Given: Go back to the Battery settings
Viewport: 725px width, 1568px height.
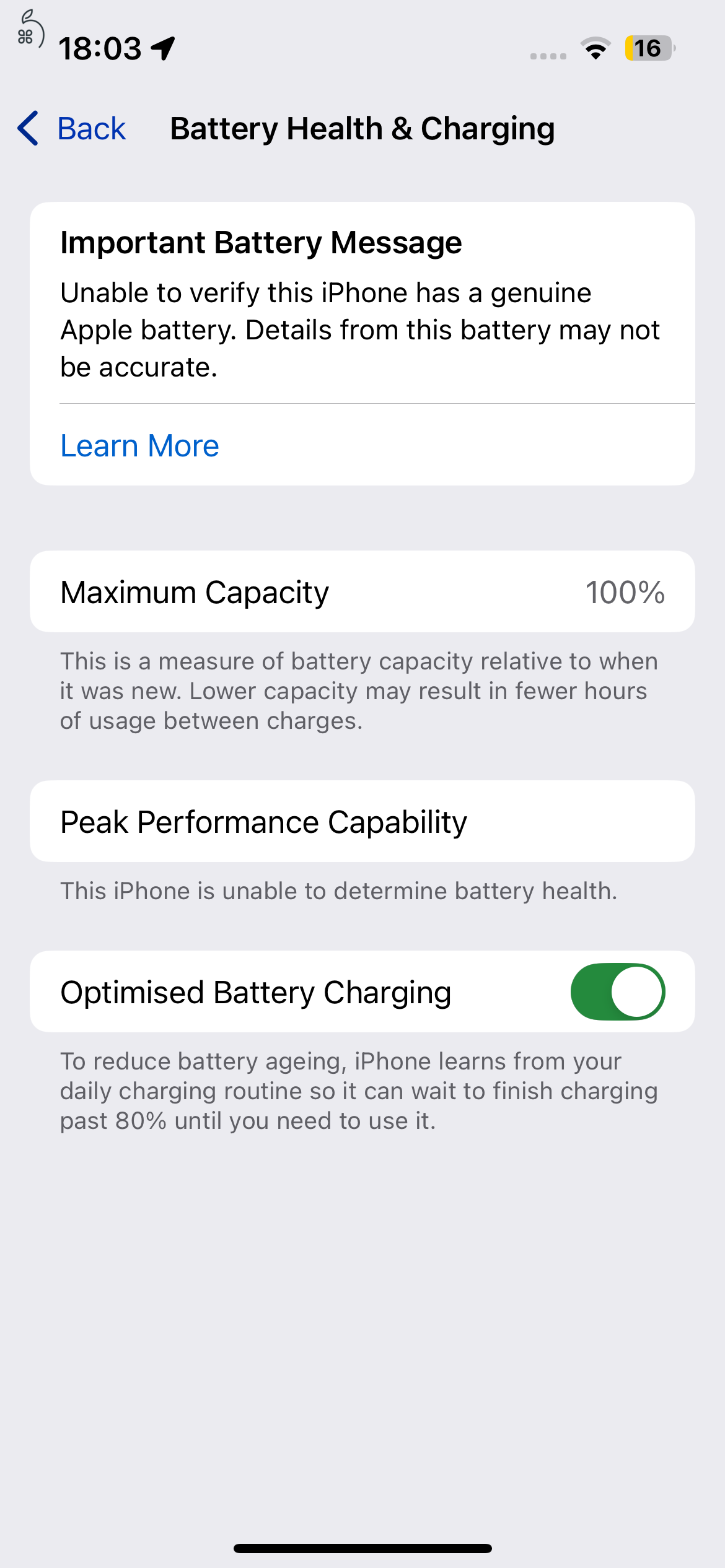Looking at the screenshot, I should coord(72,129).
